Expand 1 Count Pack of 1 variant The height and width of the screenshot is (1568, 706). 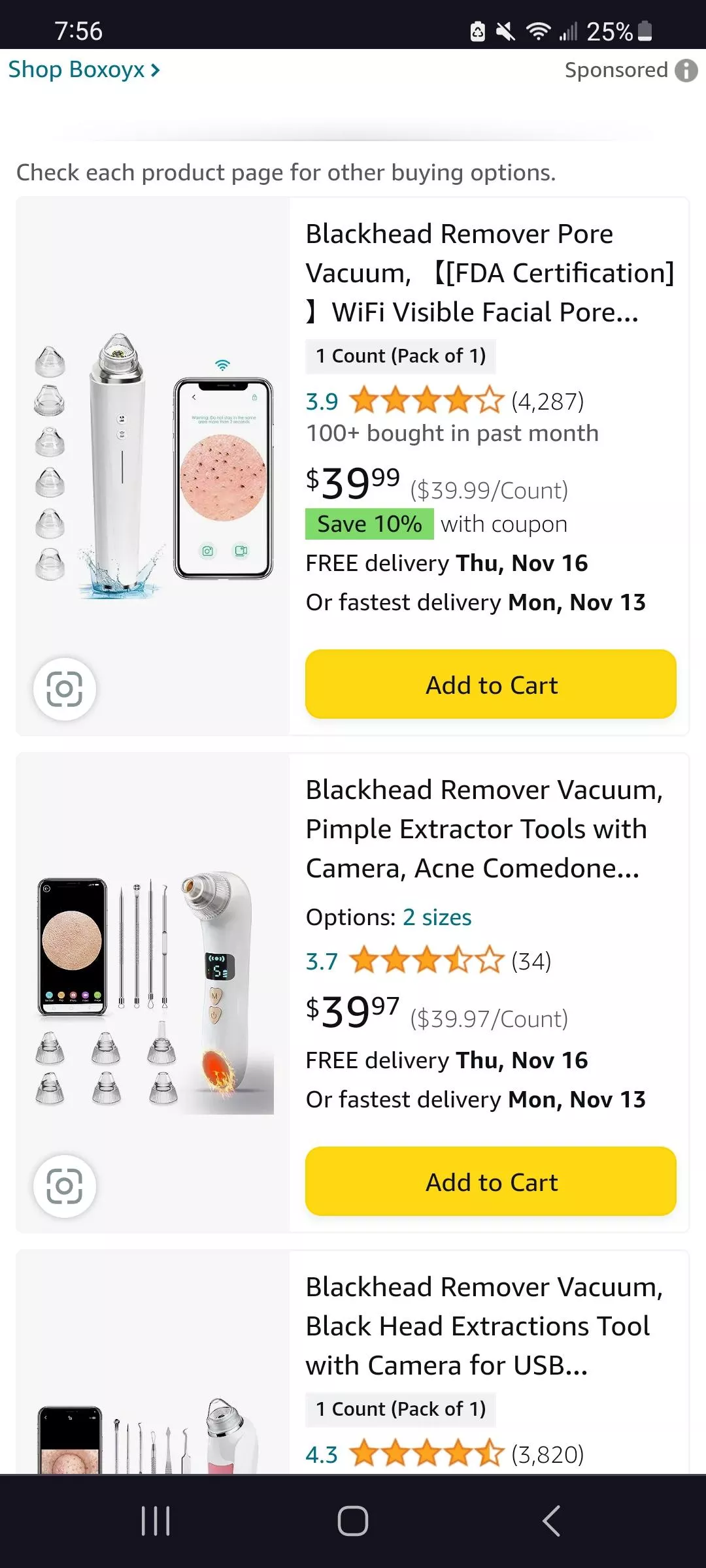click(400, 355)
